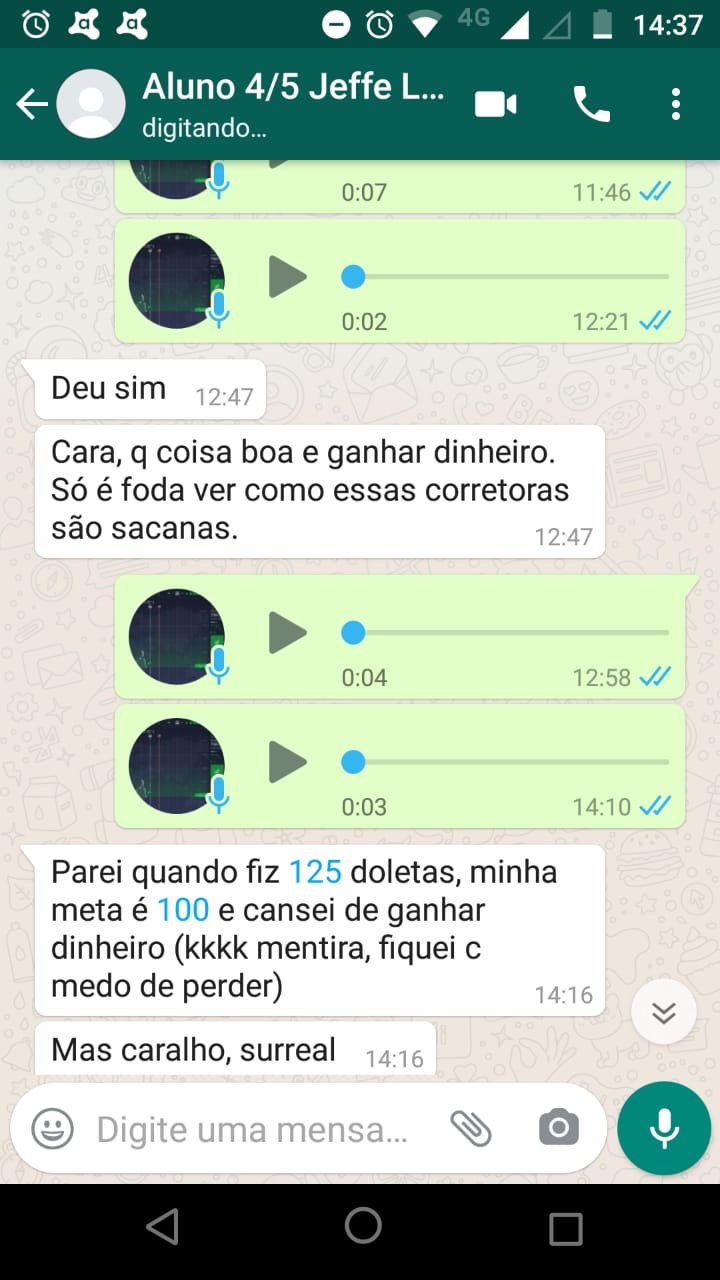Play the 0:04 voice message

point(288,632)
